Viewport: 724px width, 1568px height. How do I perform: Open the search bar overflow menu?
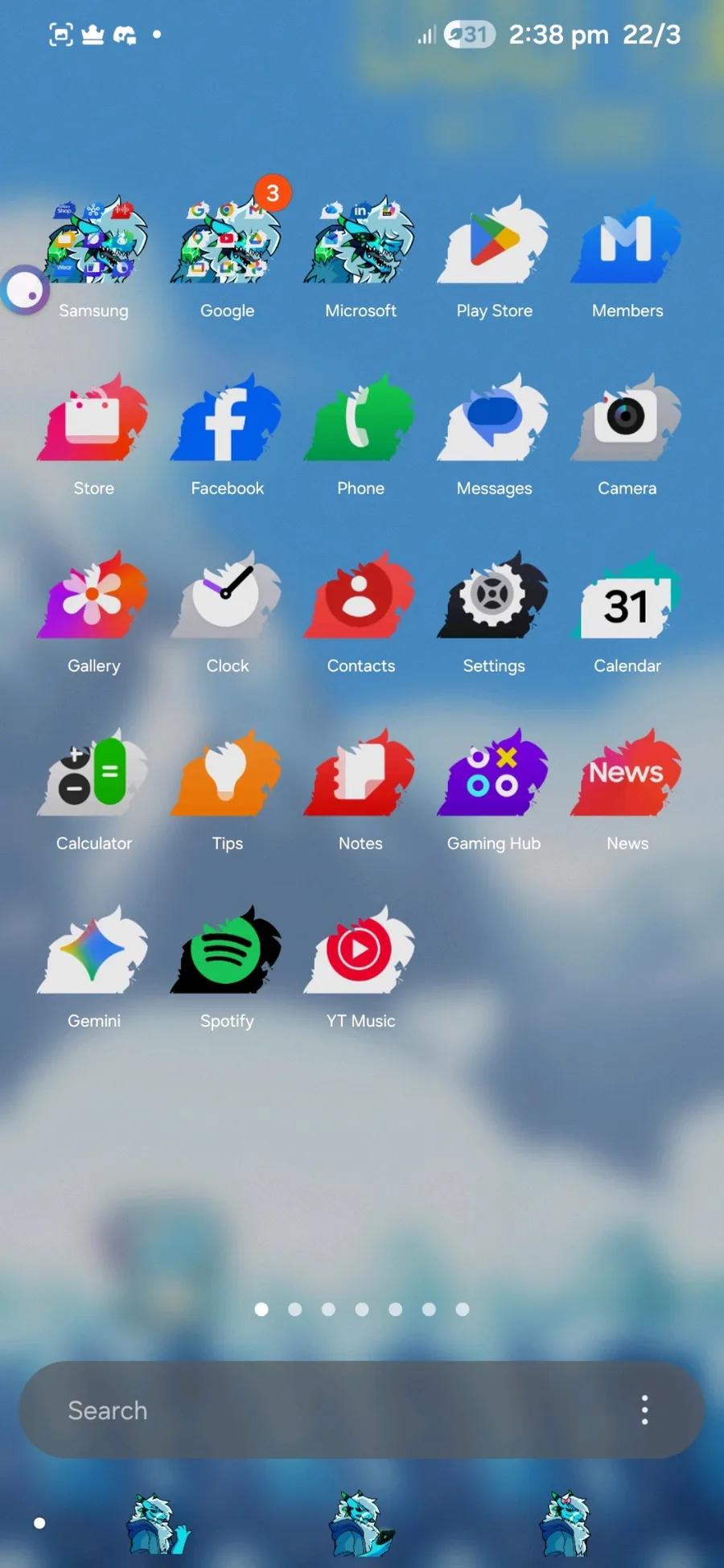pyautogui.click(x=644, y=1410)
